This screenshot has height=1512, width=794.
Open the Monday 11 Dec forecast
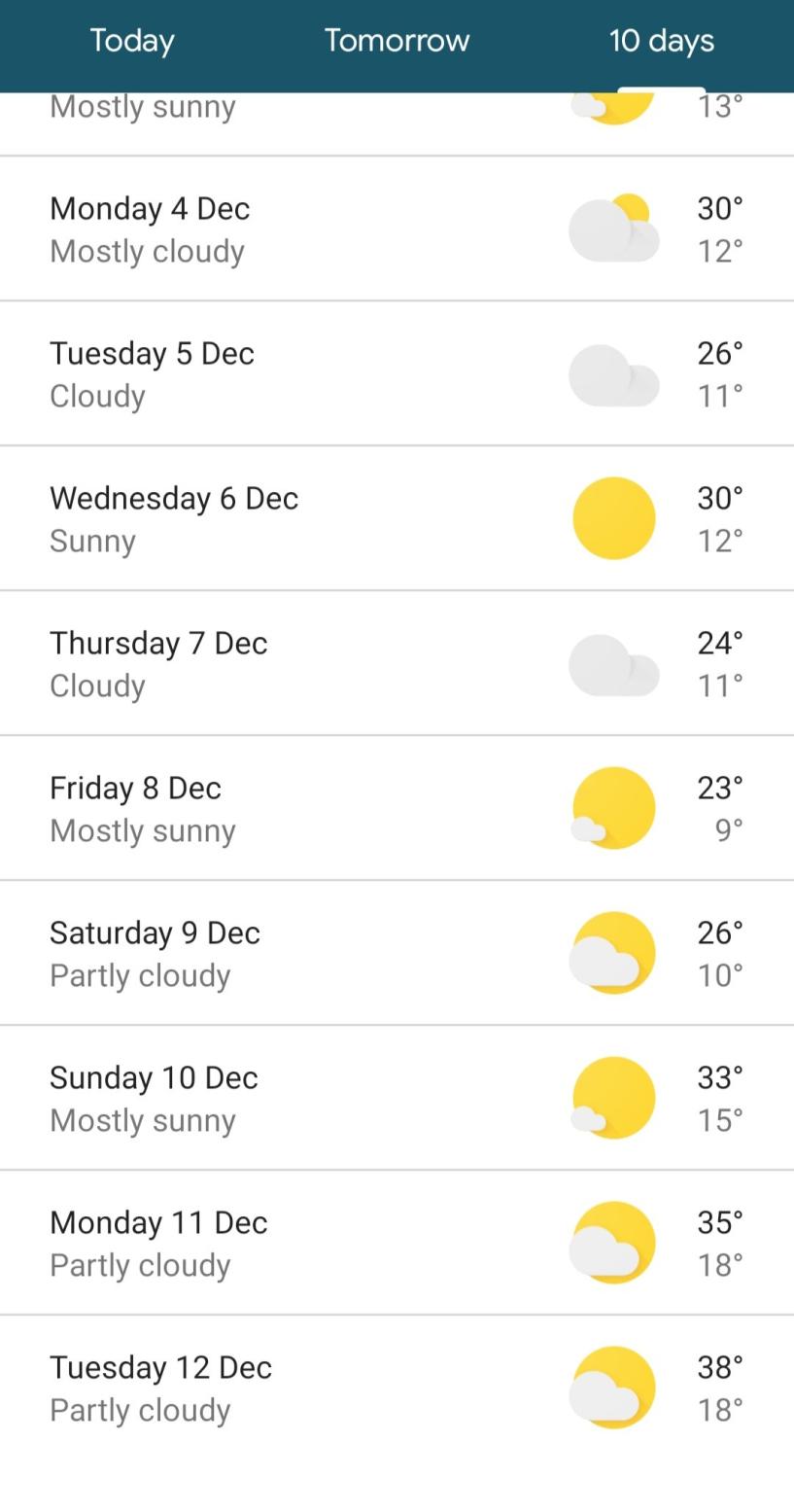point(397,1244)
